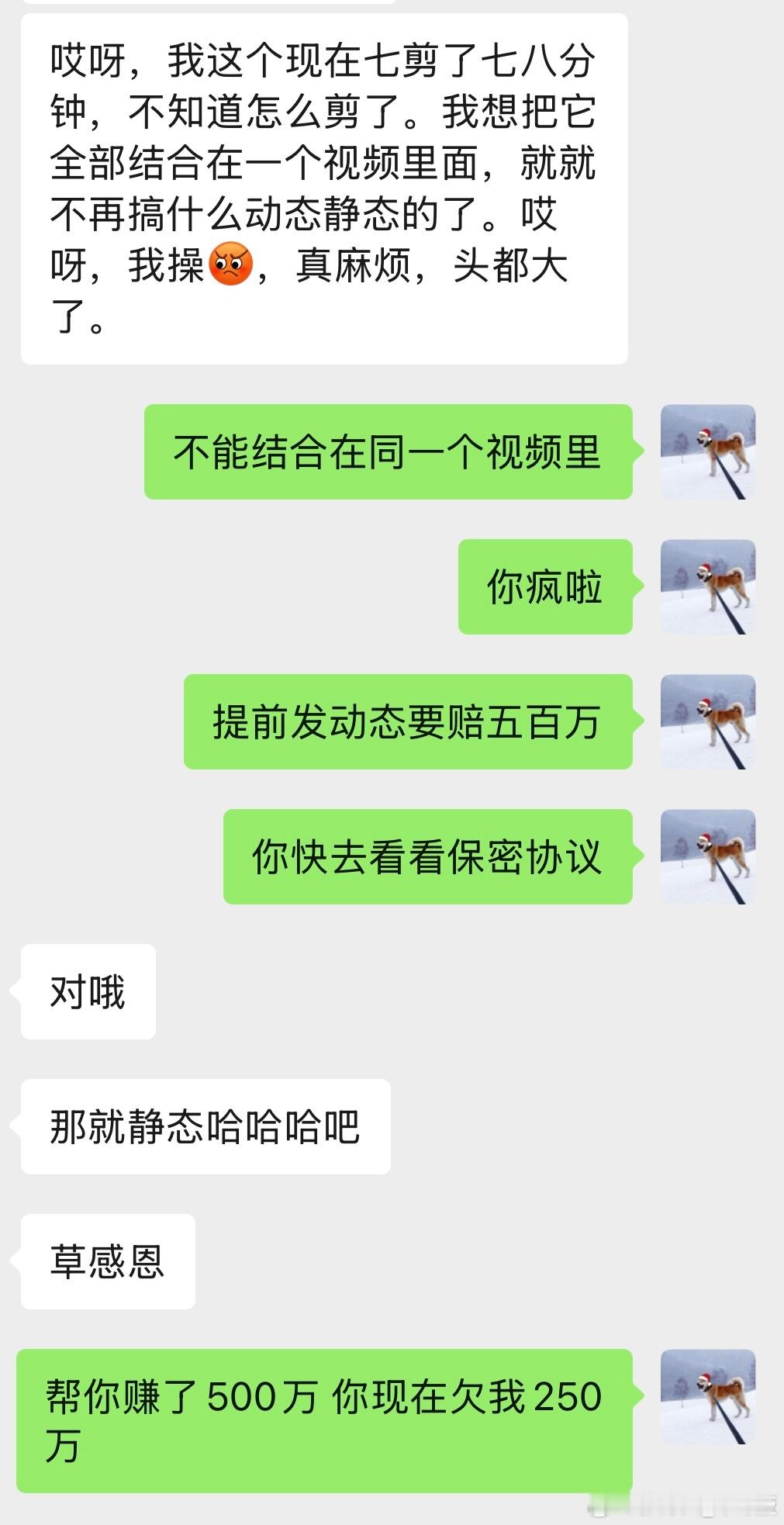Click the "提前发动态要赔五百万" bubble
The height and width of the screenshot is (1525, 784).
[x=411, y=721]
